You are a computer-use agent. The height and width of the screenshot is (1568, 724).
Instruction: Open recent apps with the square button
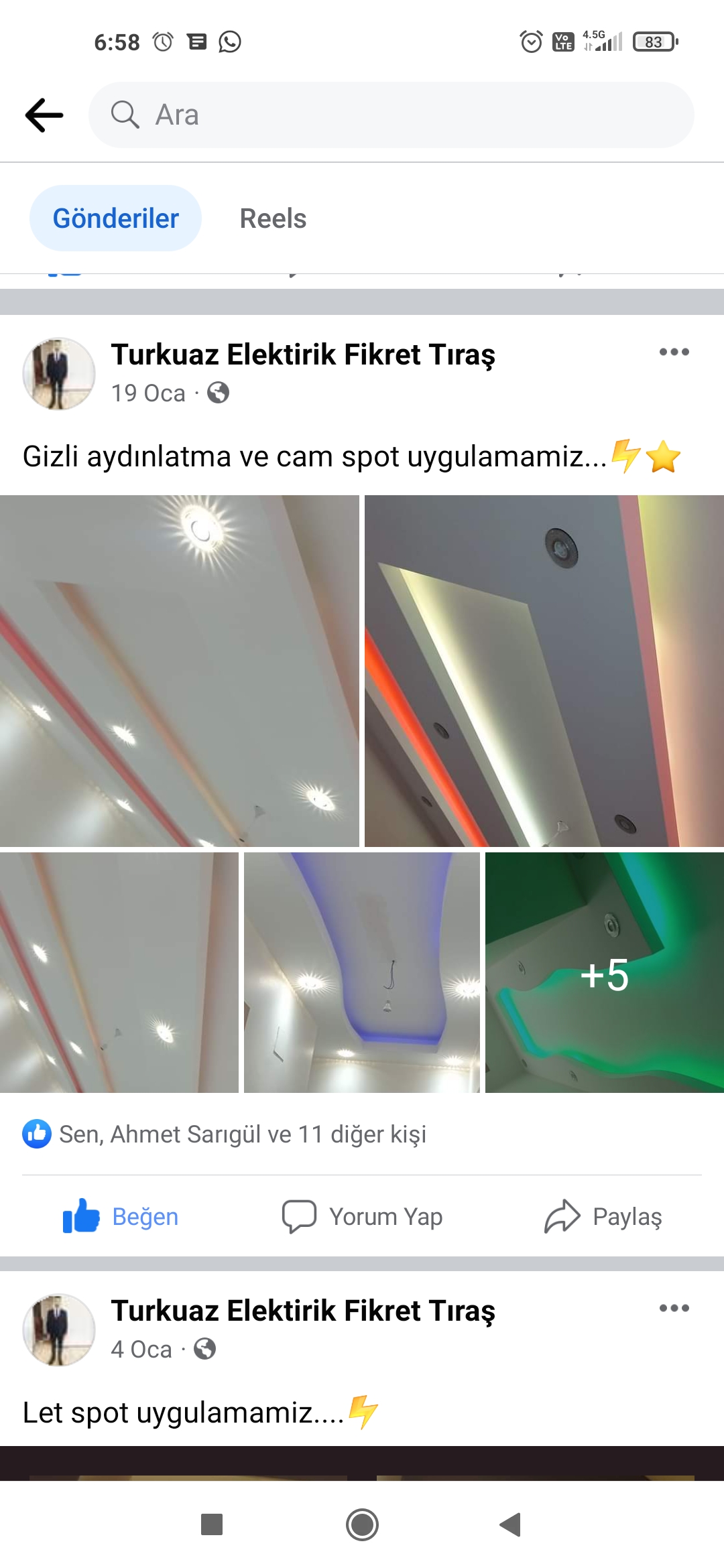click(212, 1524)
